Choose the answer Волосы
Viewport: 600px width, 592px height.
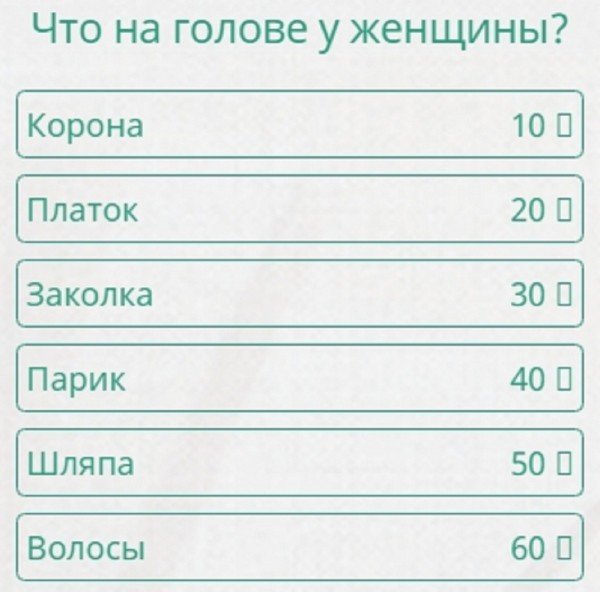click(x=300, y=549)
